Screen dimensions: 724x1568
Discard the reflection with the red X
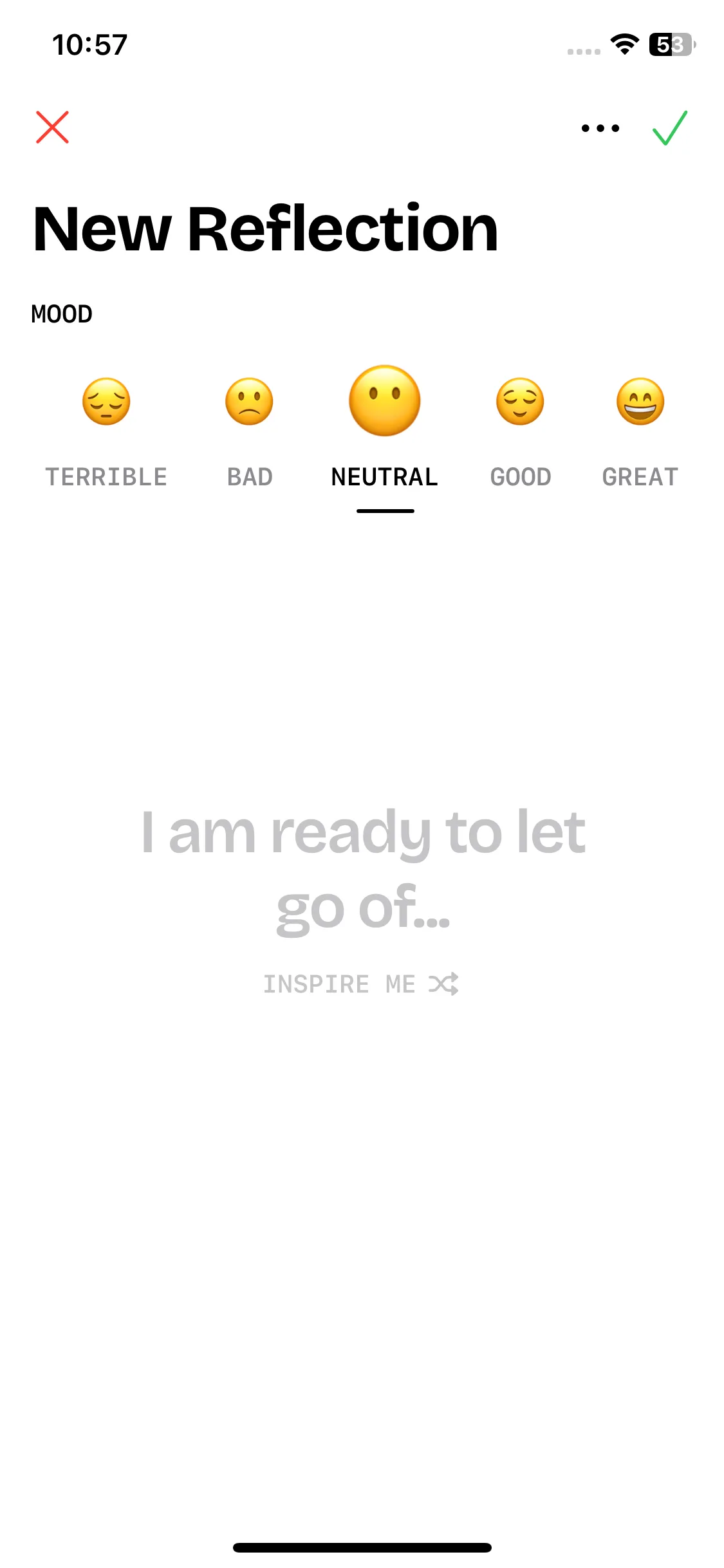pyautogui.click(x=53, y=127)
